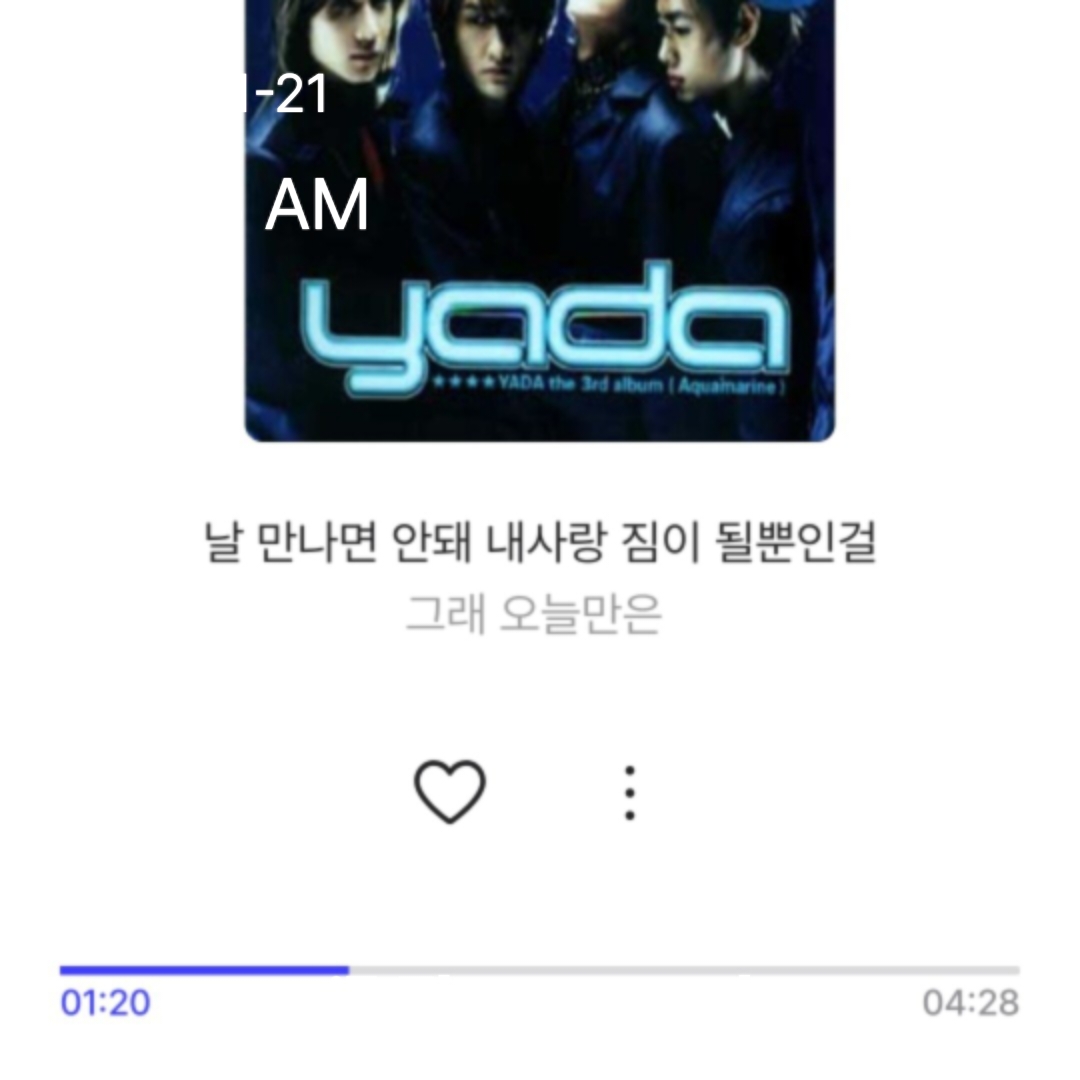The image size is (1080, 1080).
Task: Like the currently playing song
Action: (450, 793)
